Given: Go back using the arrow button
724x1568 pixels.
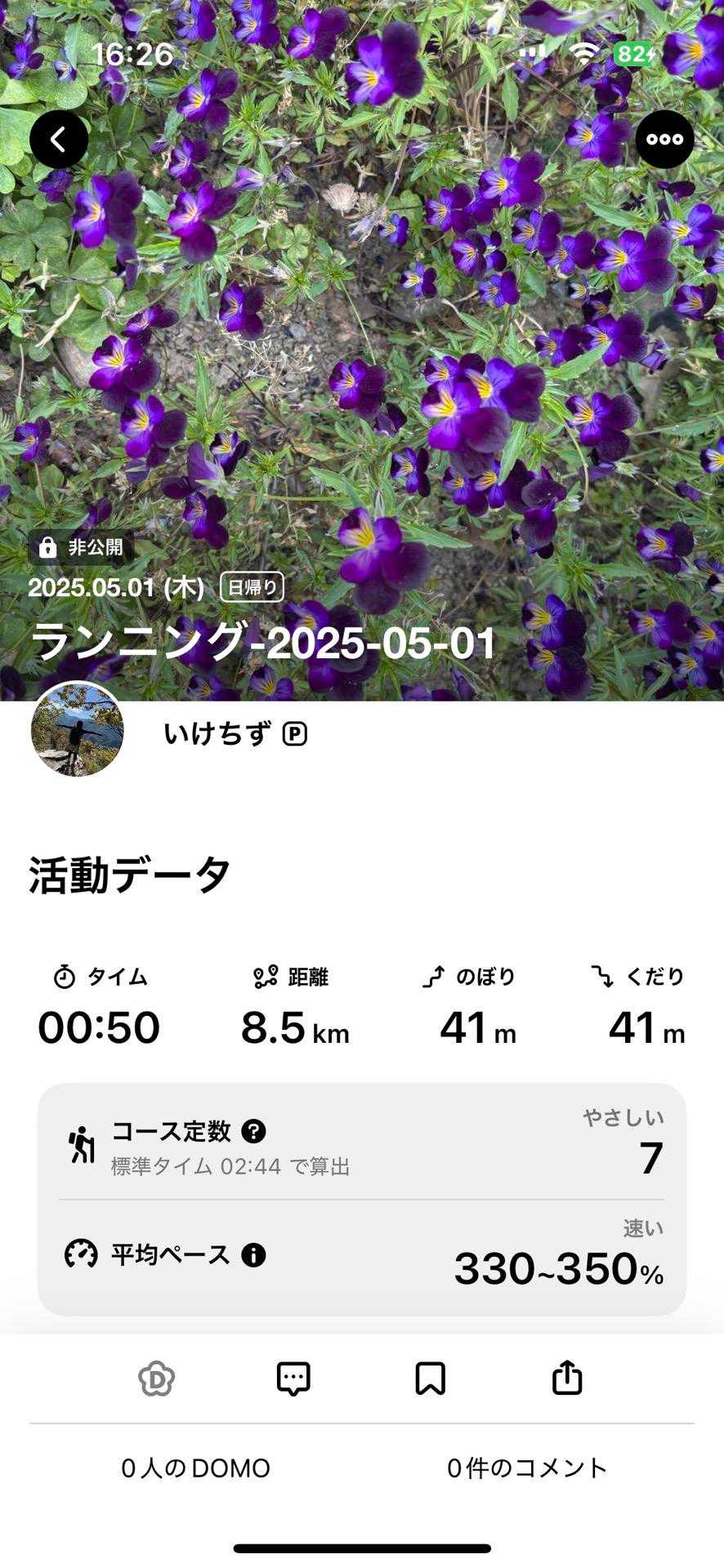Looking at the screenshot, I should click(59, 140).
